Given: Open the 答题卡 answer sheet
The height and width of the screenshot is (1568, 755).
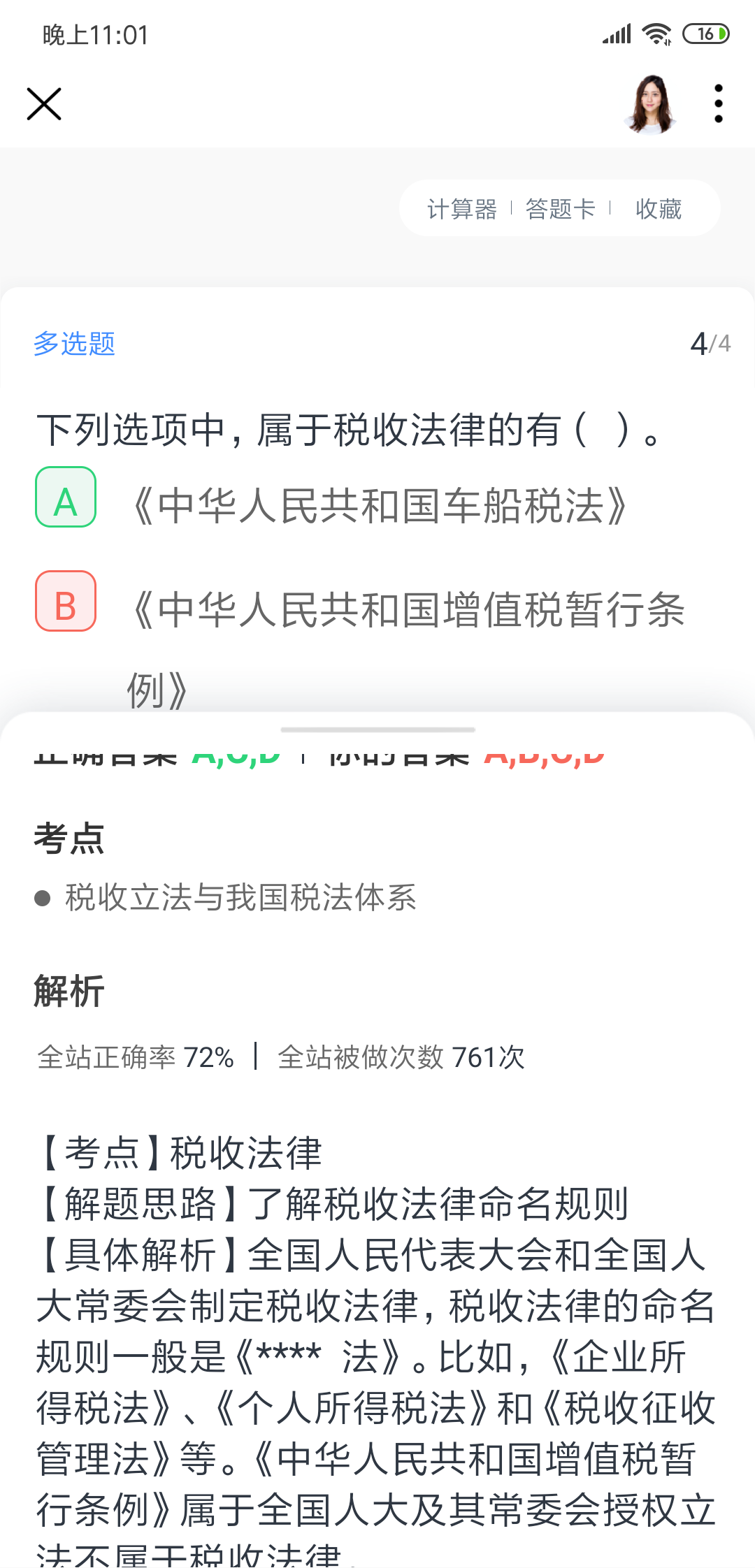Looking at the screenshot, I should pos(560,209).
